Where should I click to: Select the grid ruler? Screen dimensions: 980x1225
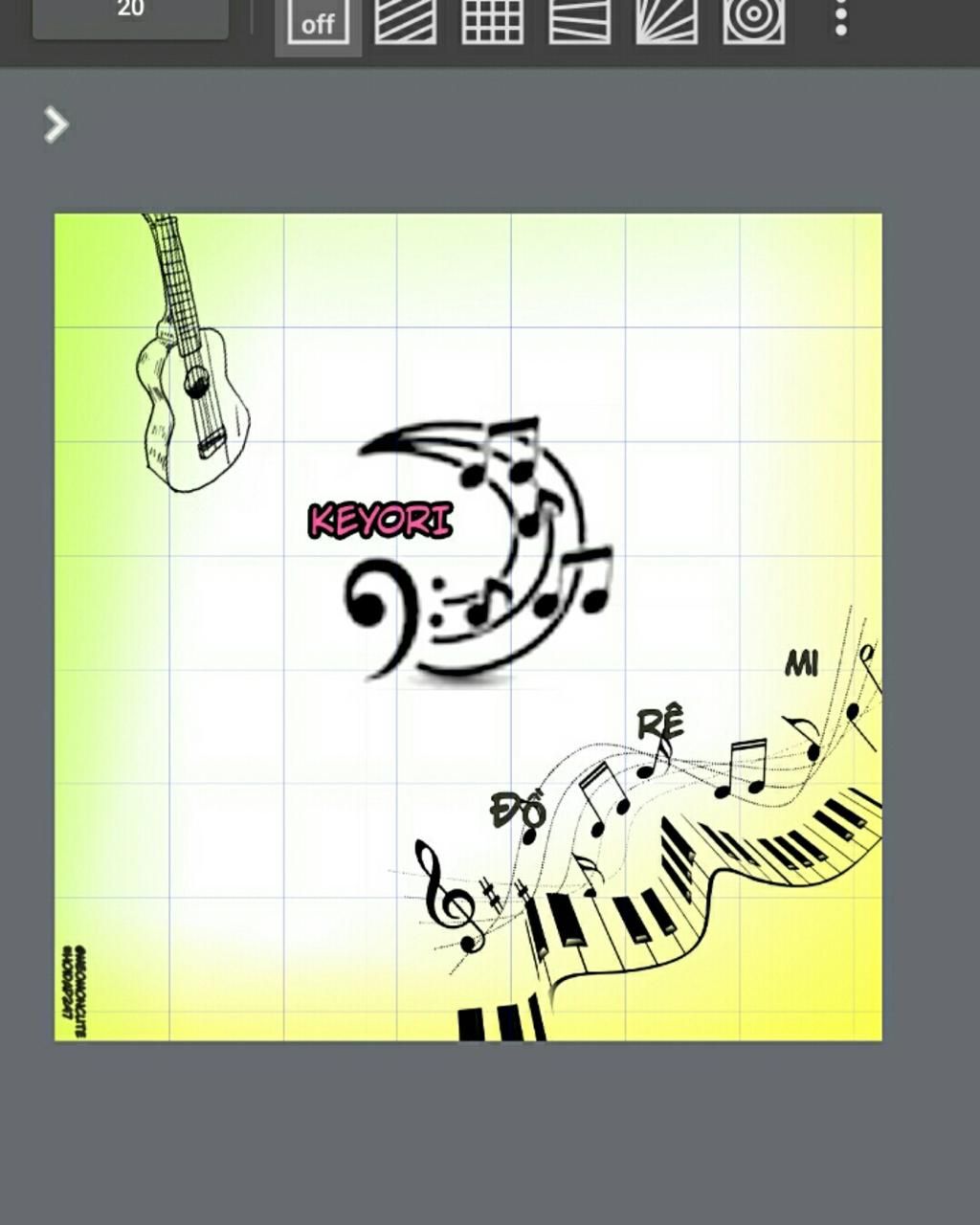[492, 21]
